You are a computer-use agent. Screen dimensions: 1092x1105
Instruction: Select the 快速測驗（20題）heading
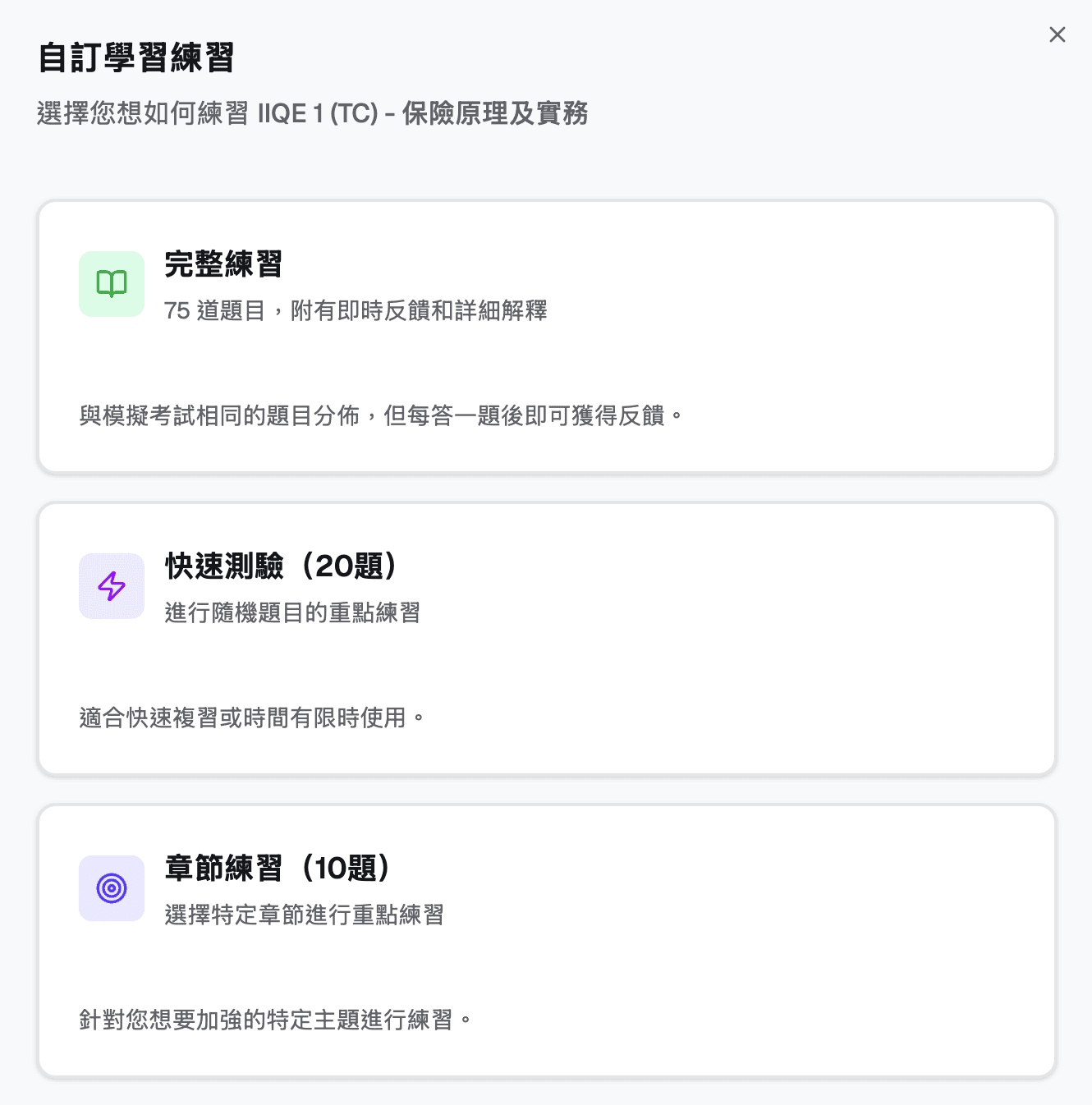[281, 566]
